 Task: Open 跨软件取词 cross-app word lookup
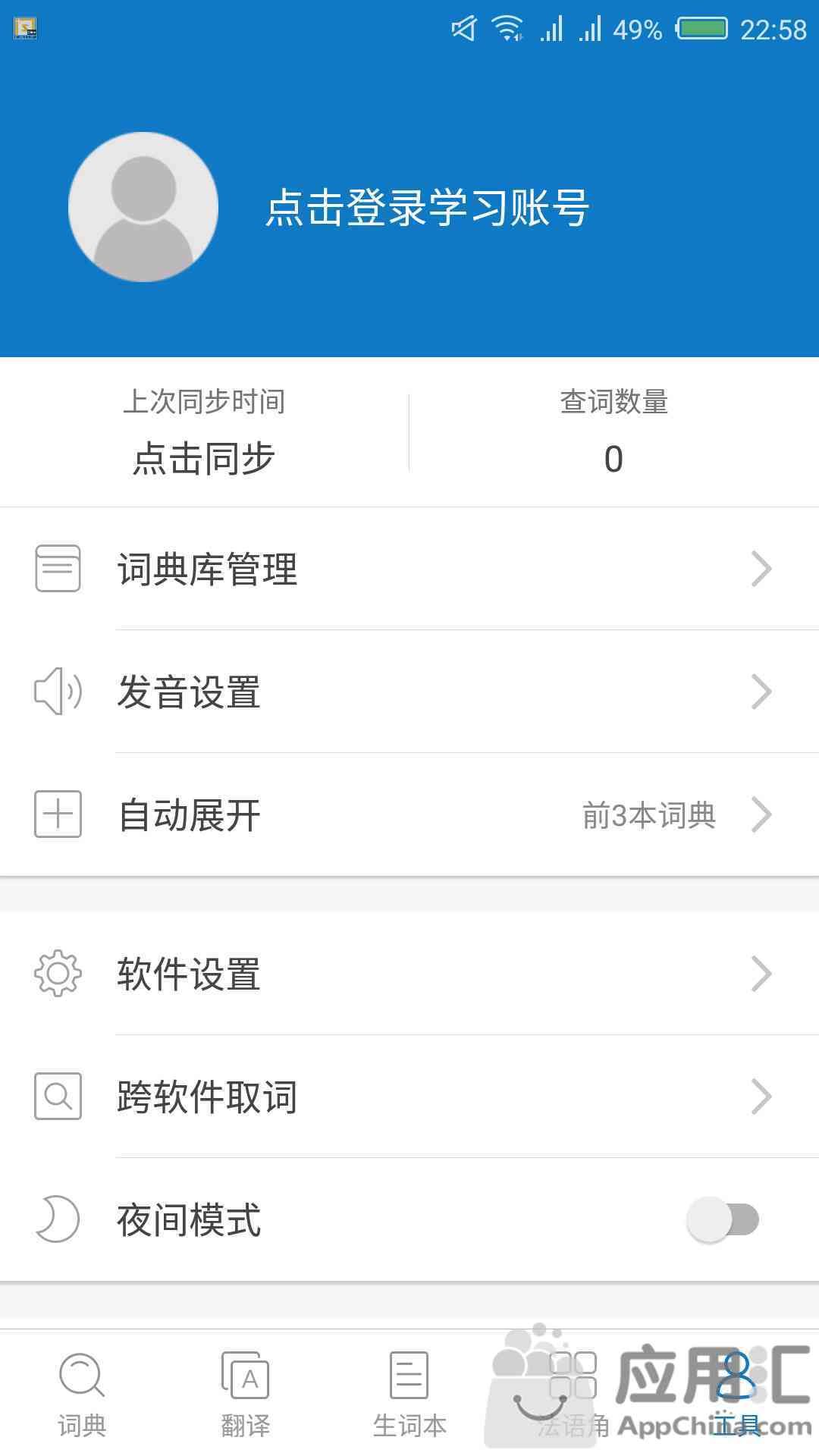[409, 1097]
